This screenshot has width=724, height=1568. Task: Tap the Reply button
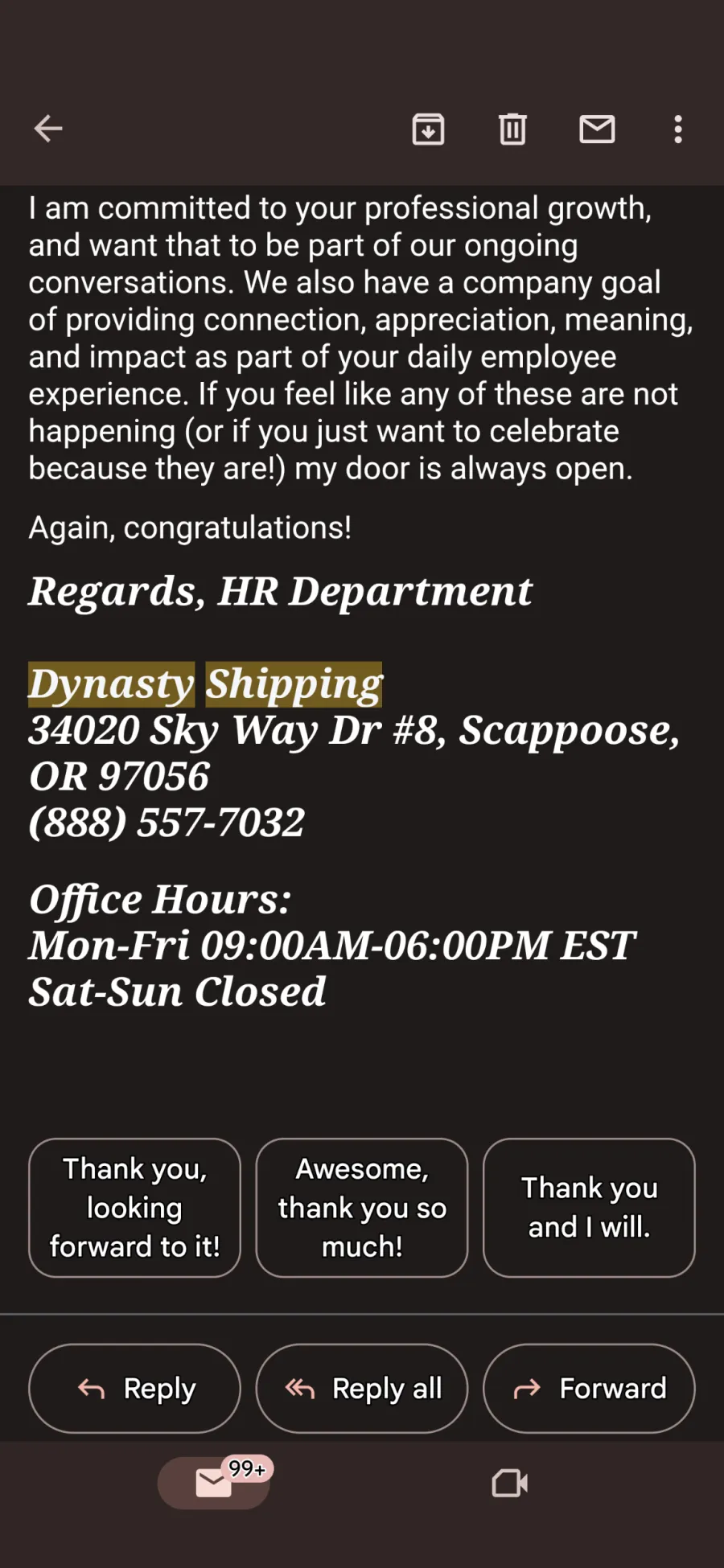(134, 1388)
